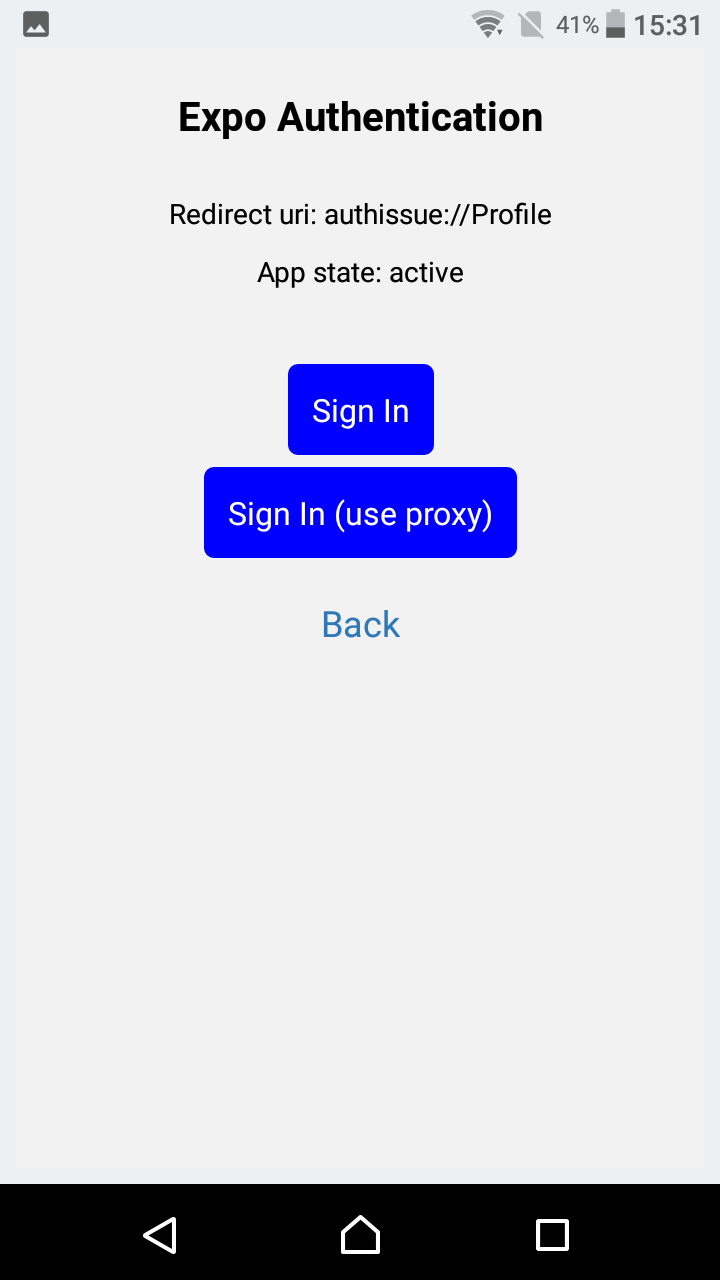This screenshot has height=1280, width=720.
Task: Open recent apps with the square button
Action: (552, 1234)
